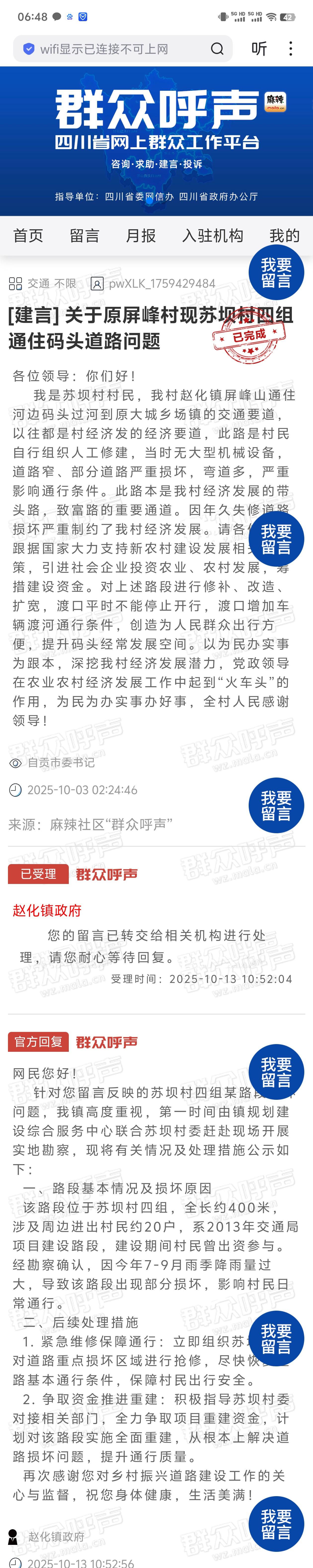The height and width of the screenshot is (1568, 313).
Task: Tap the address bar showing wifi显示已连接不可上网
Action: 109,49
